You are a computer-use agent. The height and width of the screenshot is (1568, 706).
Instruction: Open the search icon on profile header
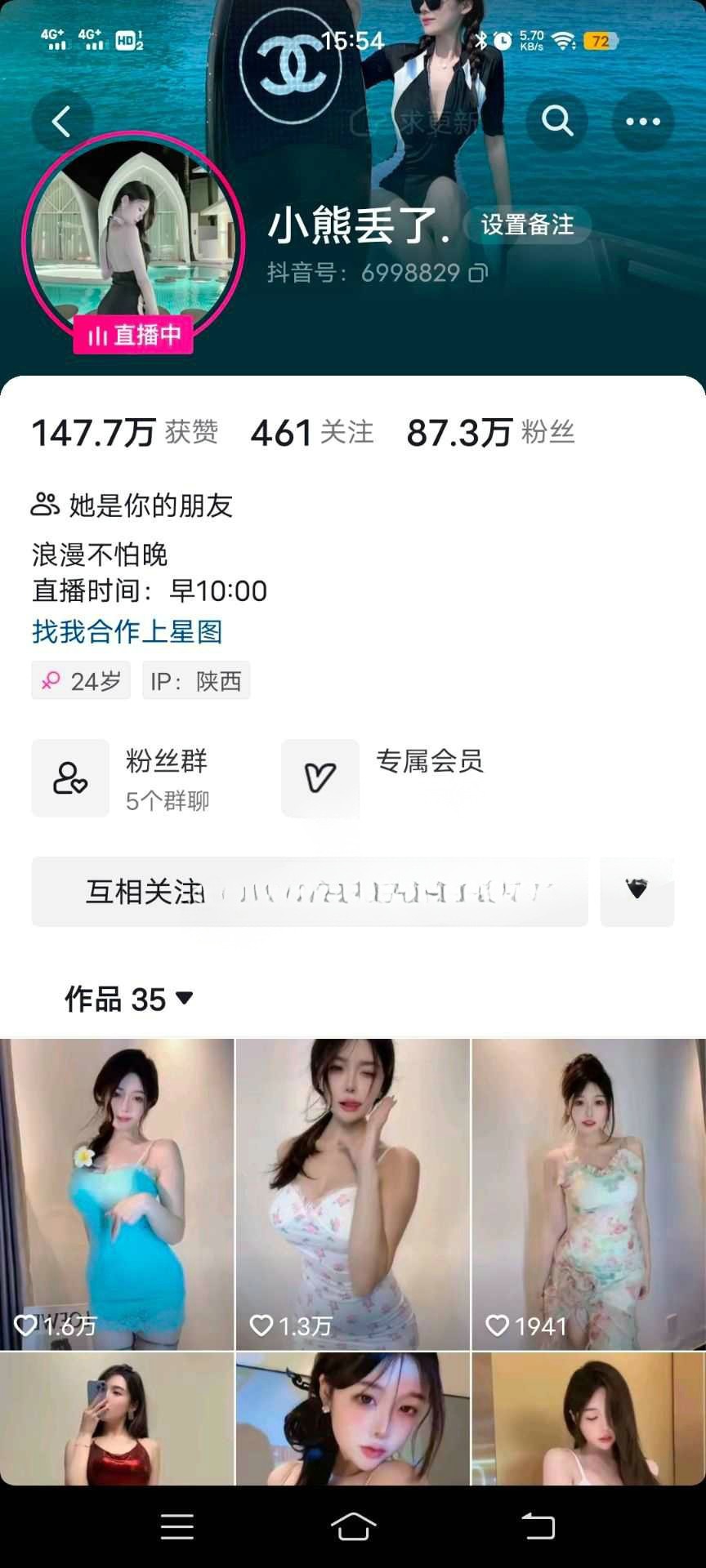click(557, 122)
